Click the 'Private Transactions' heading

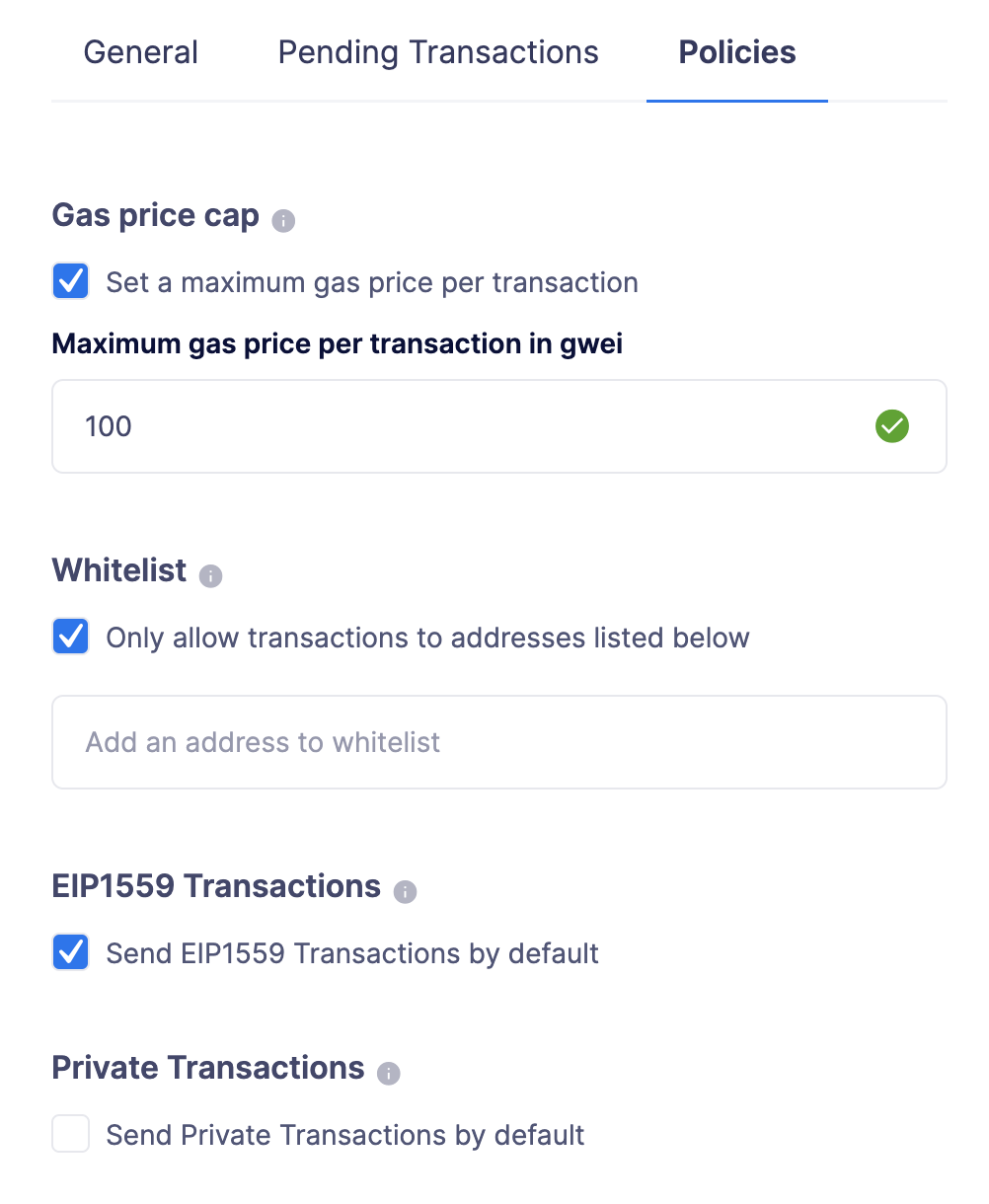point(208,1068)
